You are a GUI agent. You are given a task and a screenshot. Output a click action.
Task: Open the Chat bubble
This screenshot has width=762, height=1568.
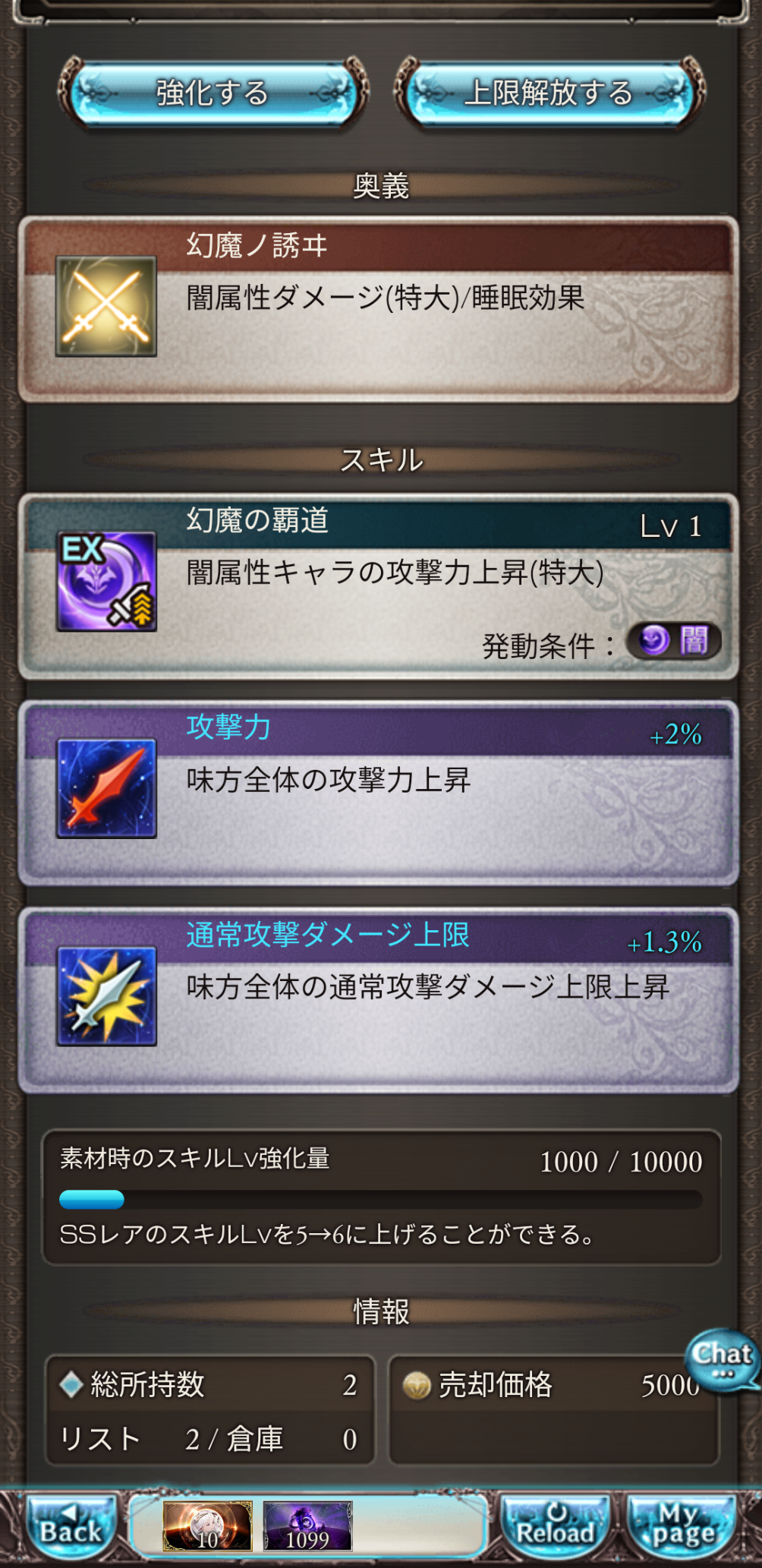[x=721, y=1360]
